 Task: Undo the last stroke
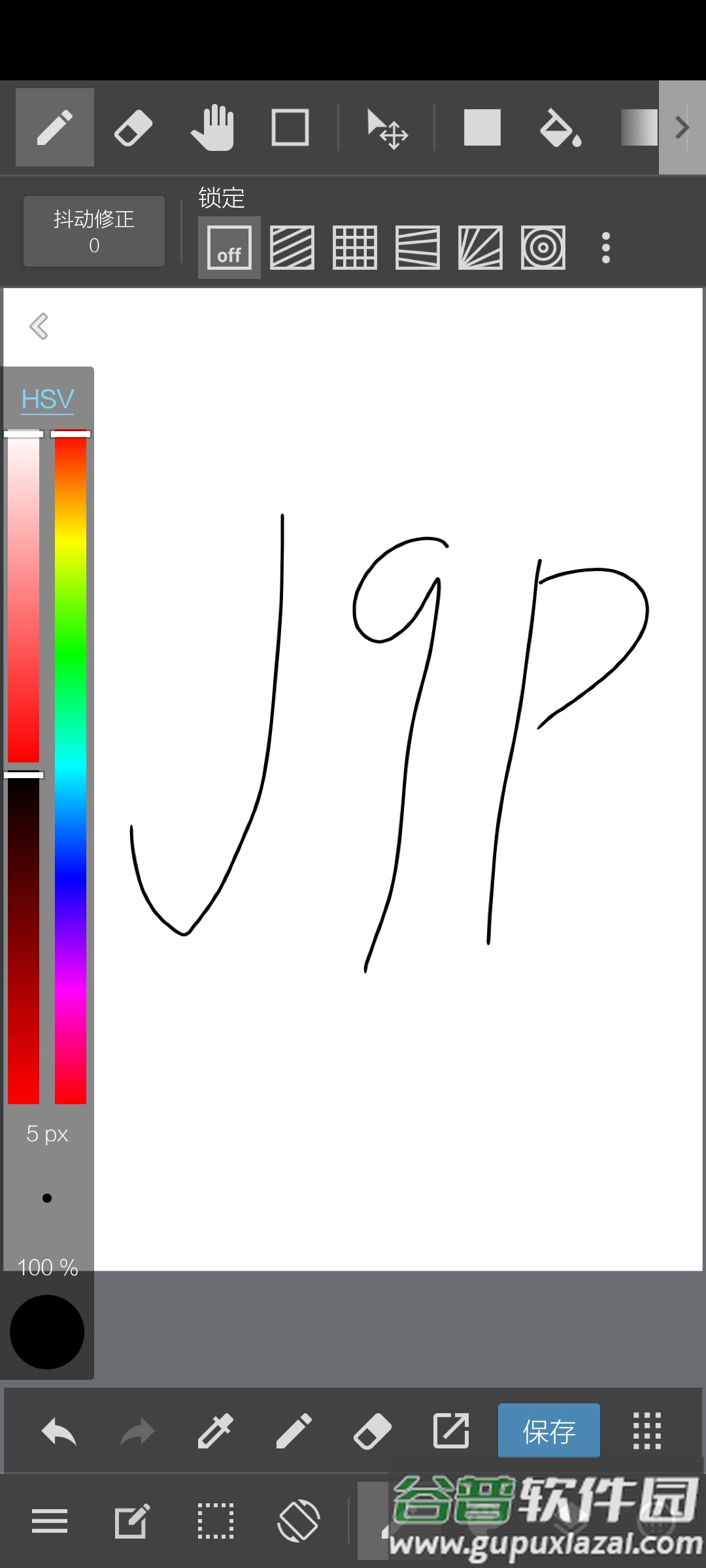(x=59, y=1431)
